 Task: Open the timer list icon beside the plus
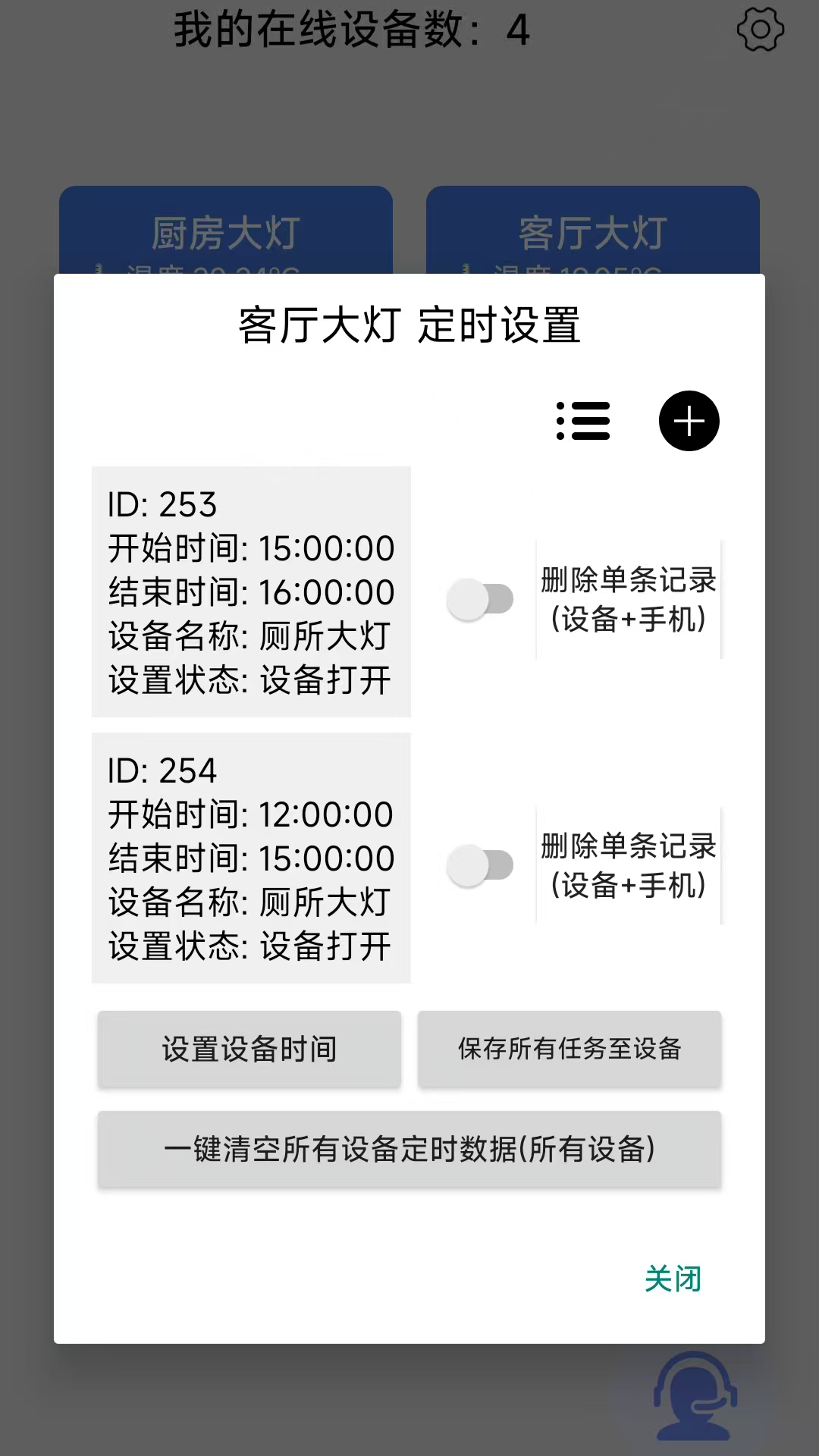click(x=584, y=422)
